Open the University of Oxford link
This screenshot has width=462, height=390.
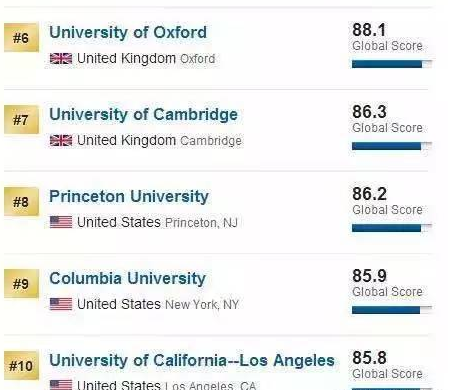tap(128, 32)
